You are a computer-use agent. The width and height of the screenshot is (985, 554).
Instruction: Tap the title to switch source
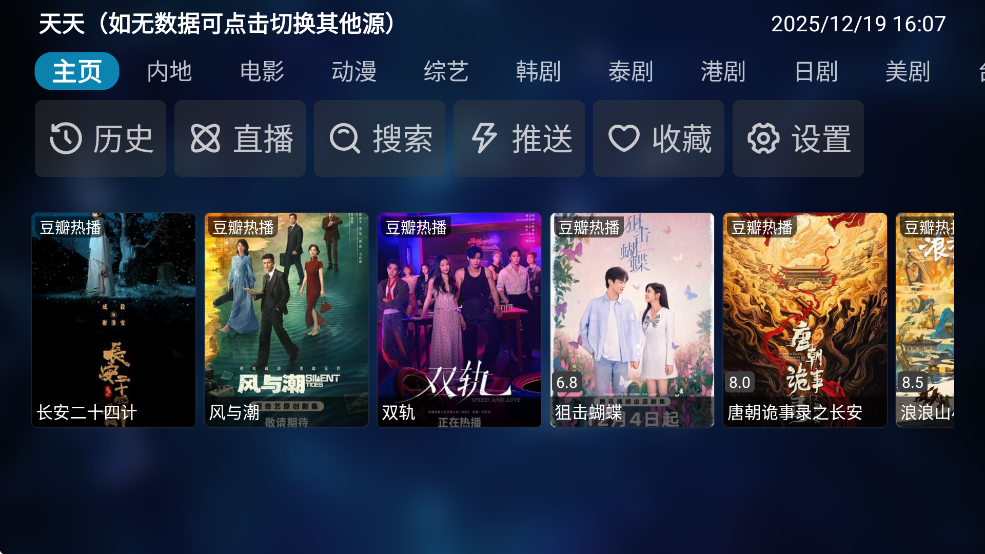(217, 24)
